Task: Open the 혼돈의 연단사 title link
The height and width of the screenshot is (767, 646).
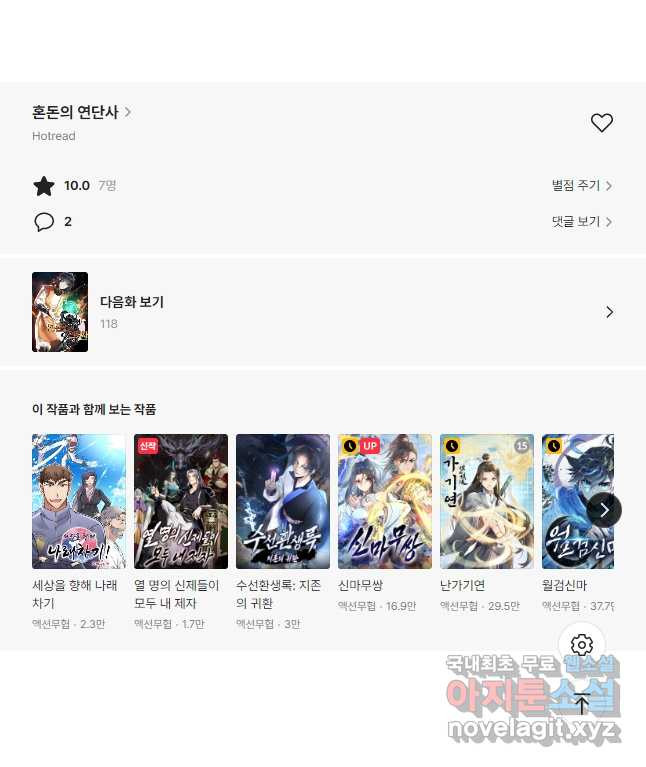Action: click(81, 112)
